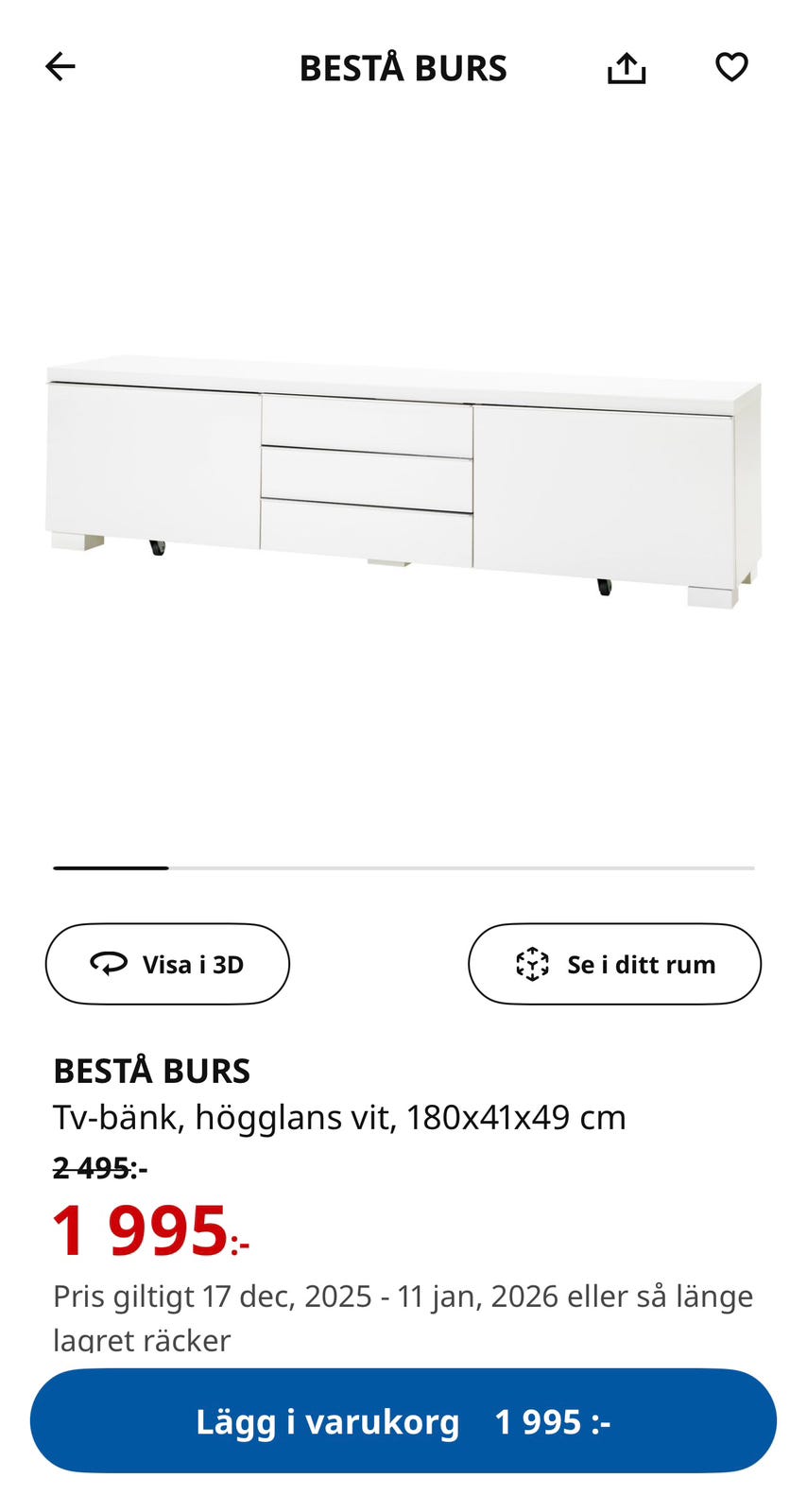This screenshot has width=807, height=1512.
Task: Open the TV bench product image
Action: pyautogui.click(x=403, y=482)
